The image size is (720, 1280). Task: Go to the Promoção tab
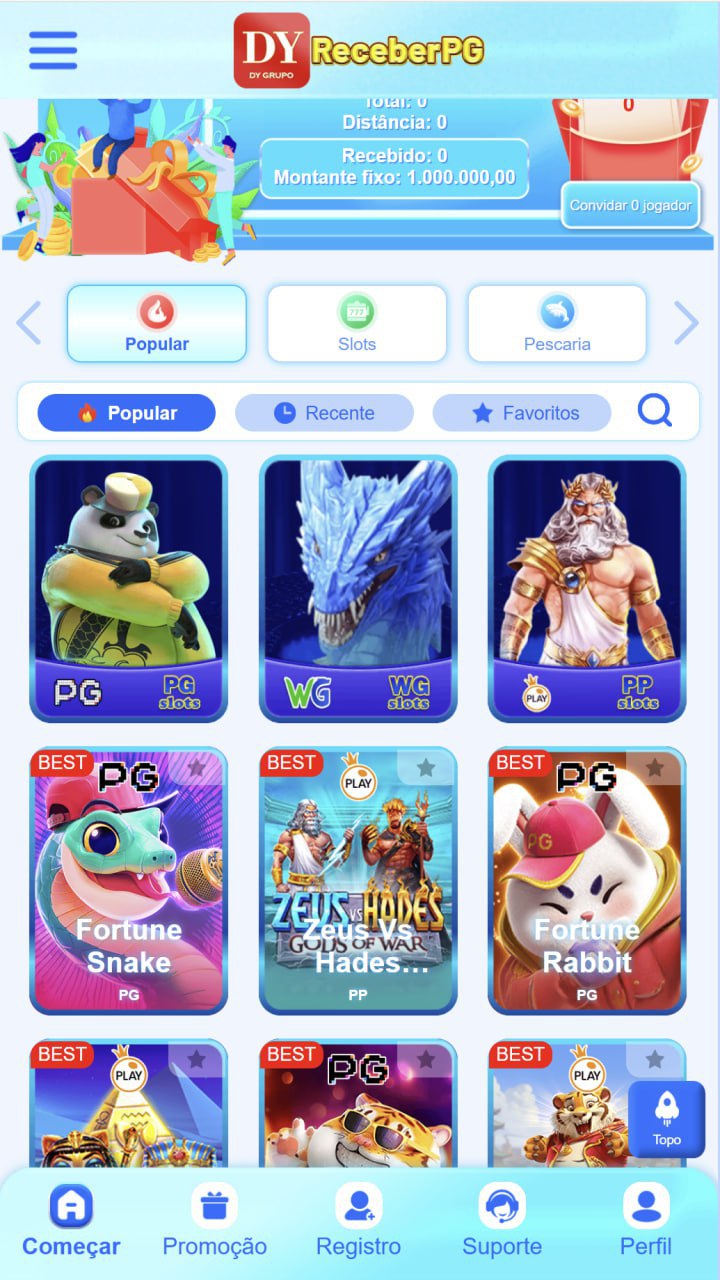(214, 1220)
